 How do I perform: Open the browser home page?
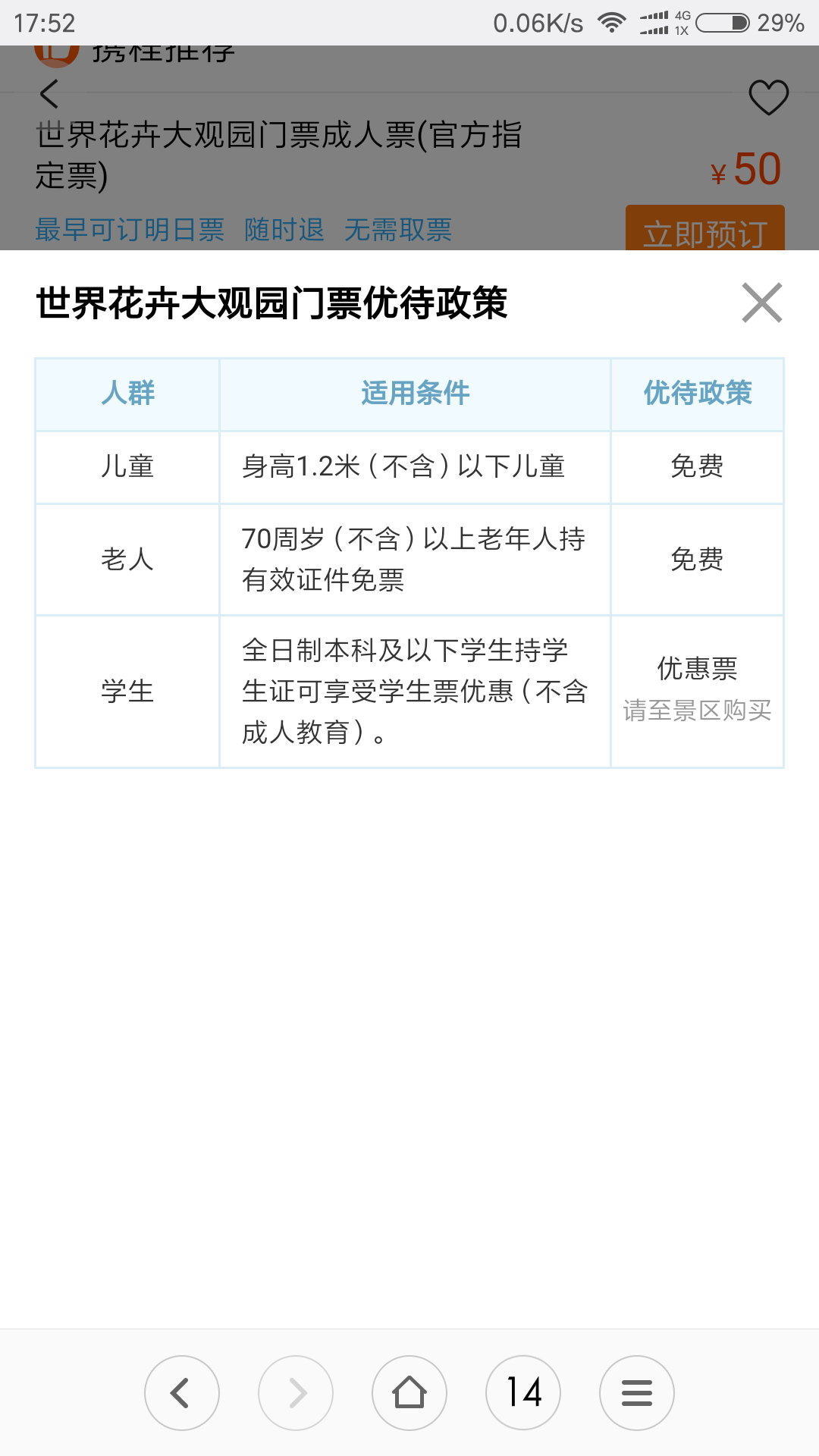[409, 1393]
